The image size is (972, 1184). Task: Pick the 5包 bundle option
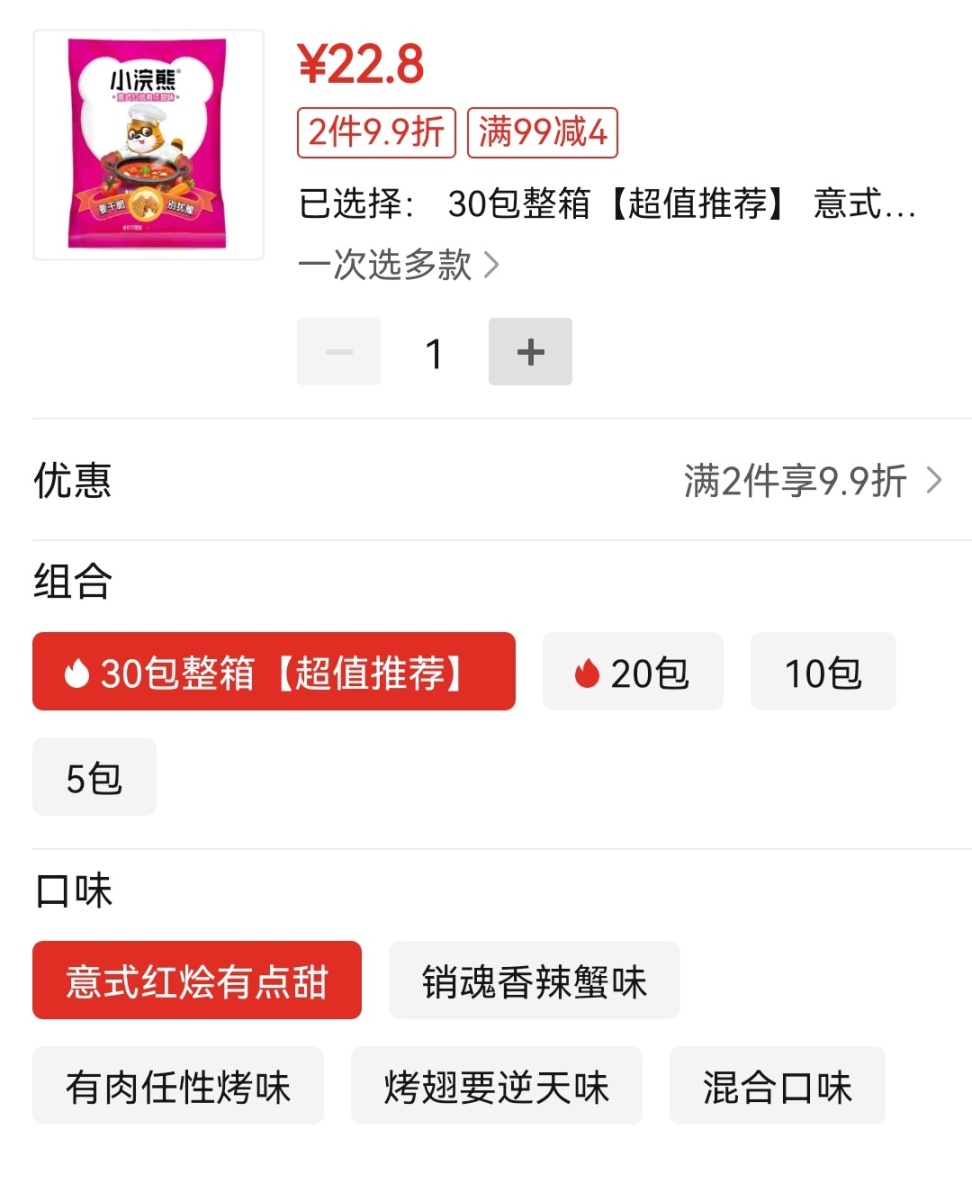[x=95, y=777]
